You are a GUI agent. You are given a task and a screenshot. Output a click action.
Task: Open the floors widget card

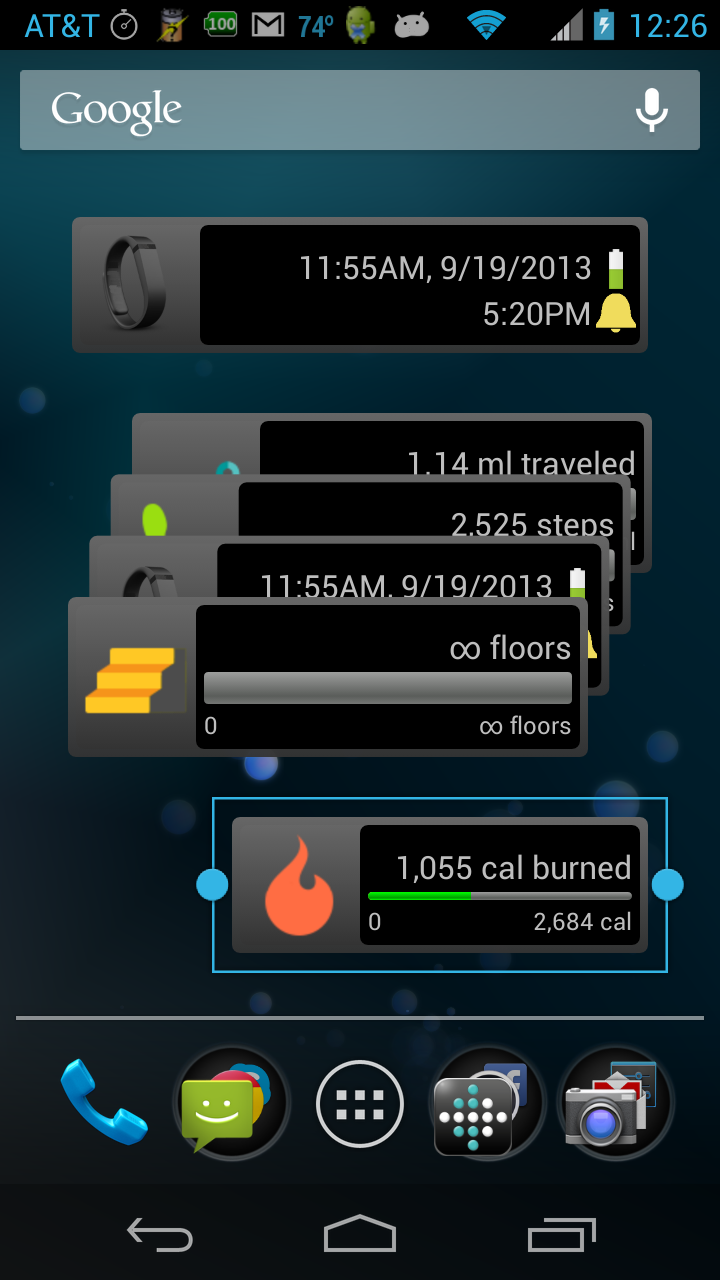(328, 677)
